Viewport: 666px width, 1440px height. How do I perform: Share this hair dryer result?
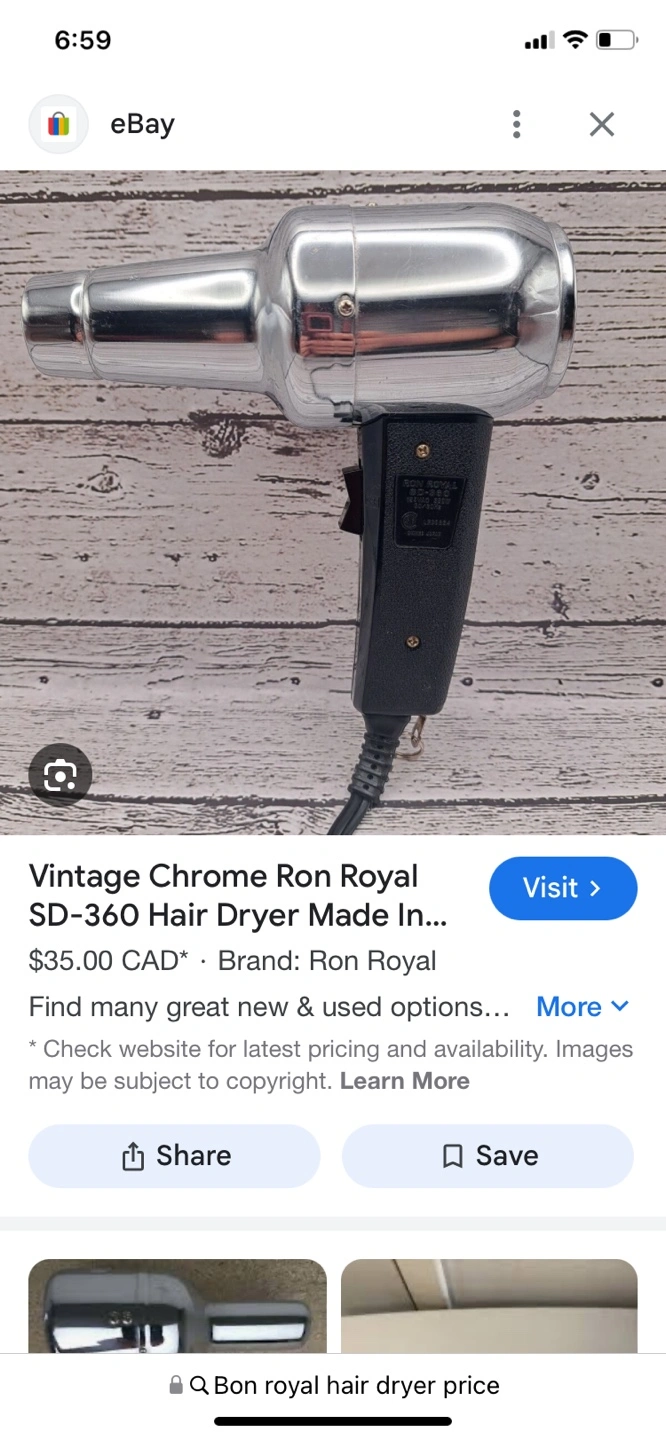(x=175, y=1156)
